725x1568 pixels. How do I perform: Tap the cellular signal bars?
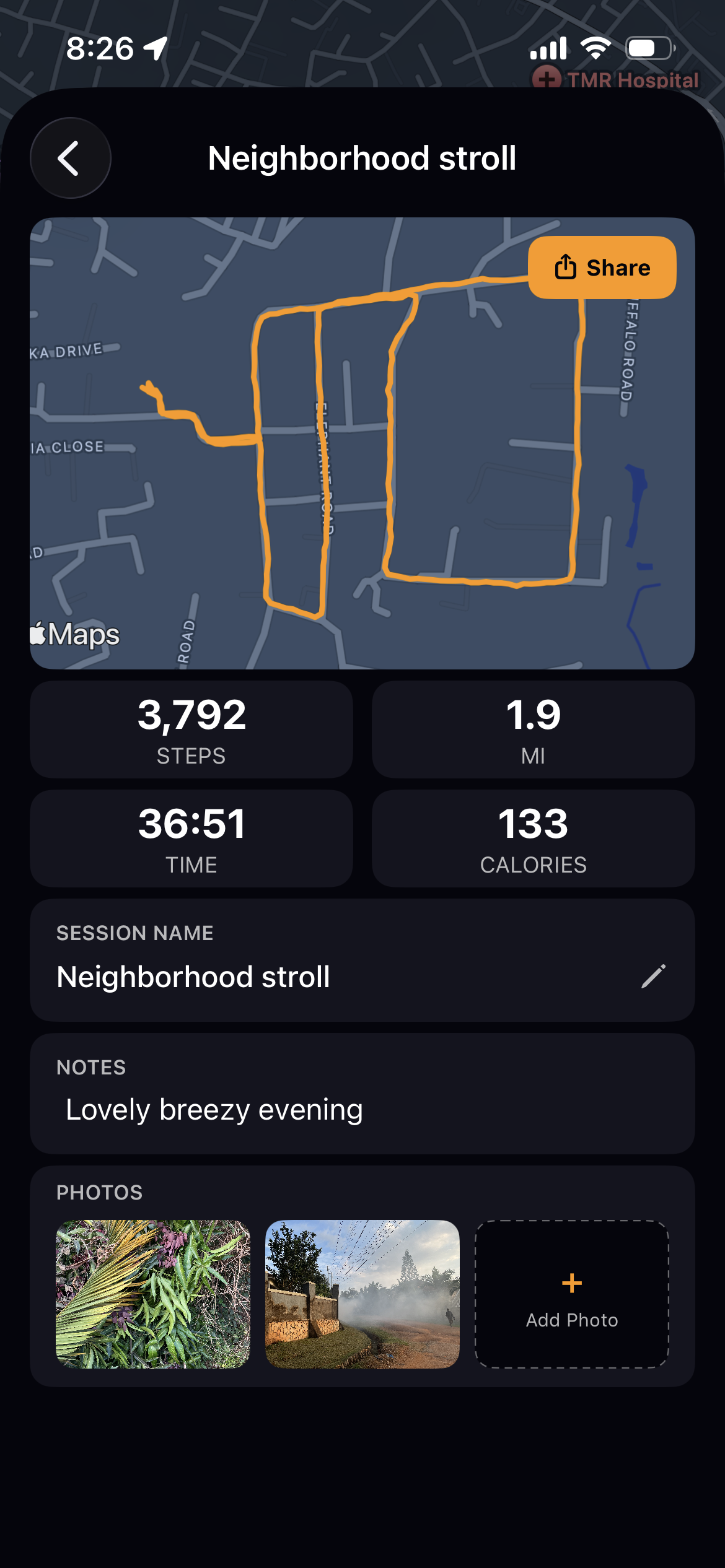[x=548, y=47]
